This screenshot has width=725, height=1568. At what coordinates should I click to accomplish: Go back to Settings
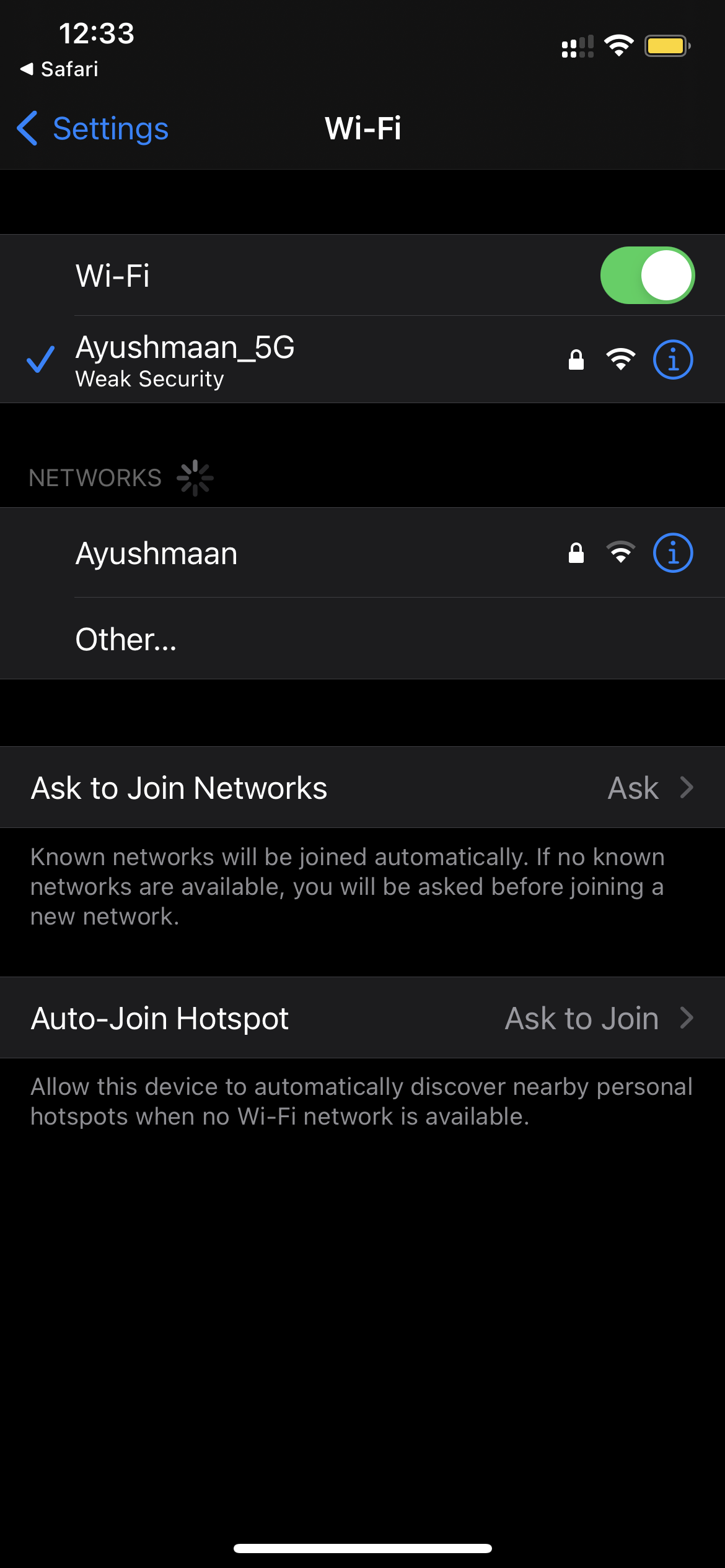pos(93,129)
